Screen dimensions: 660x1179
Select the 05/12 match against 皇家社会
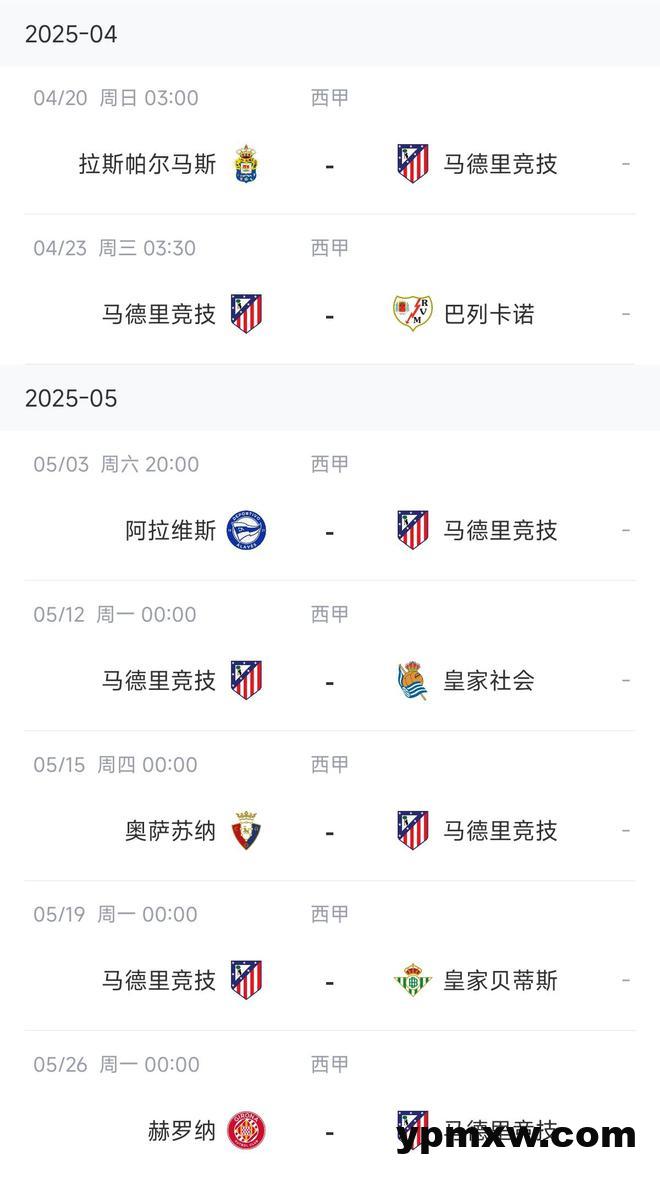[330, 656]
